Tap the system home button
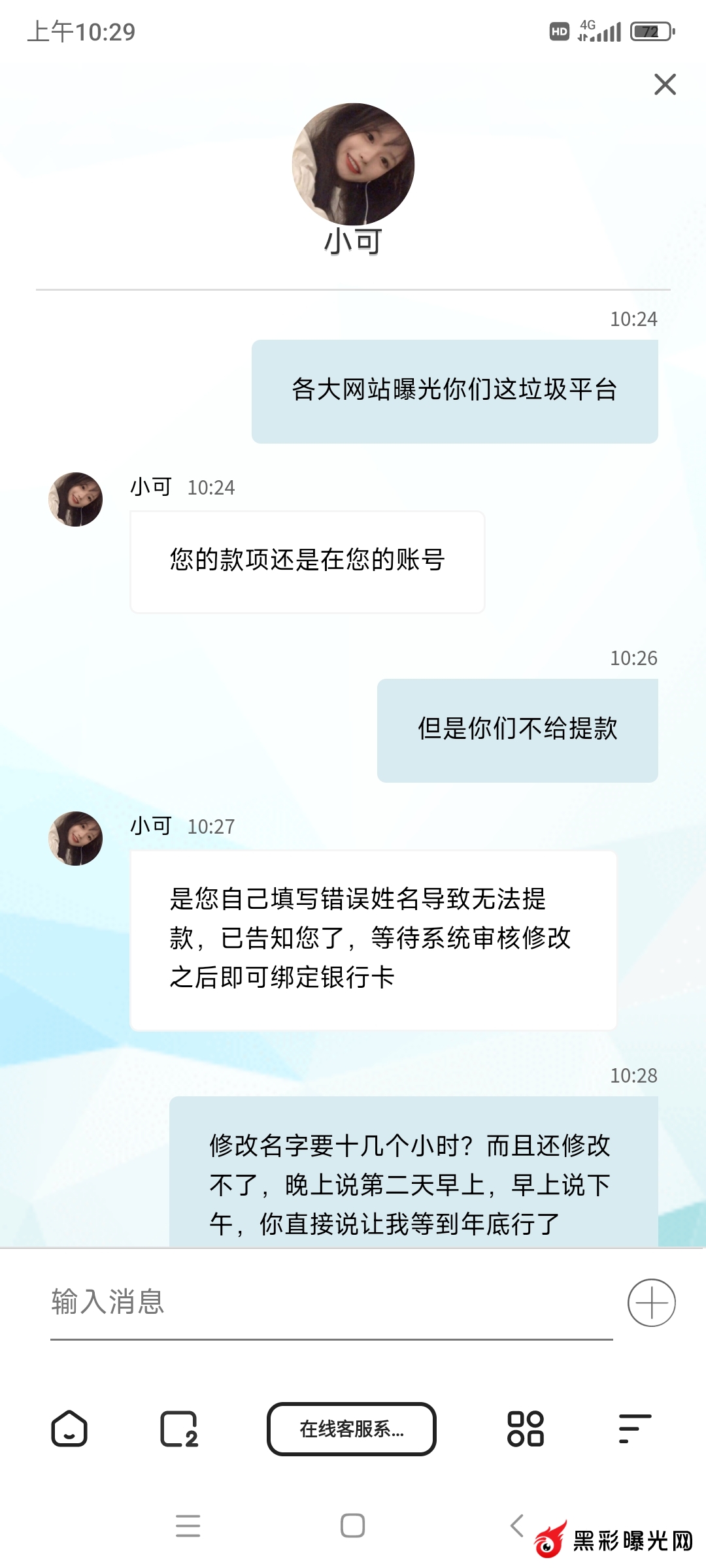Viewport: 706px width, 1568px height. [x=352, y=1526]
